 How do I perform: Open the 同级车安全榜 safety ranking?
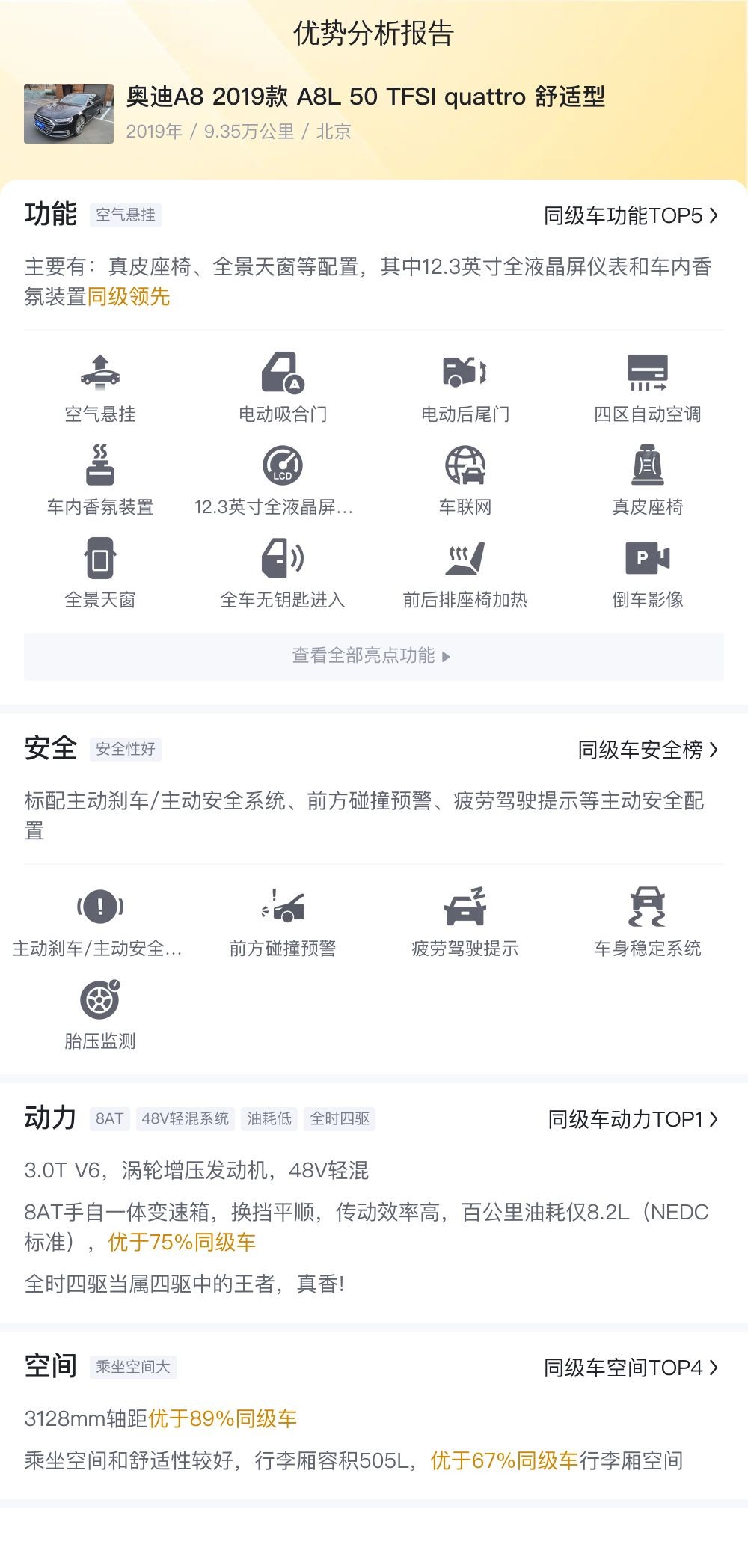(x=647, y=750)
